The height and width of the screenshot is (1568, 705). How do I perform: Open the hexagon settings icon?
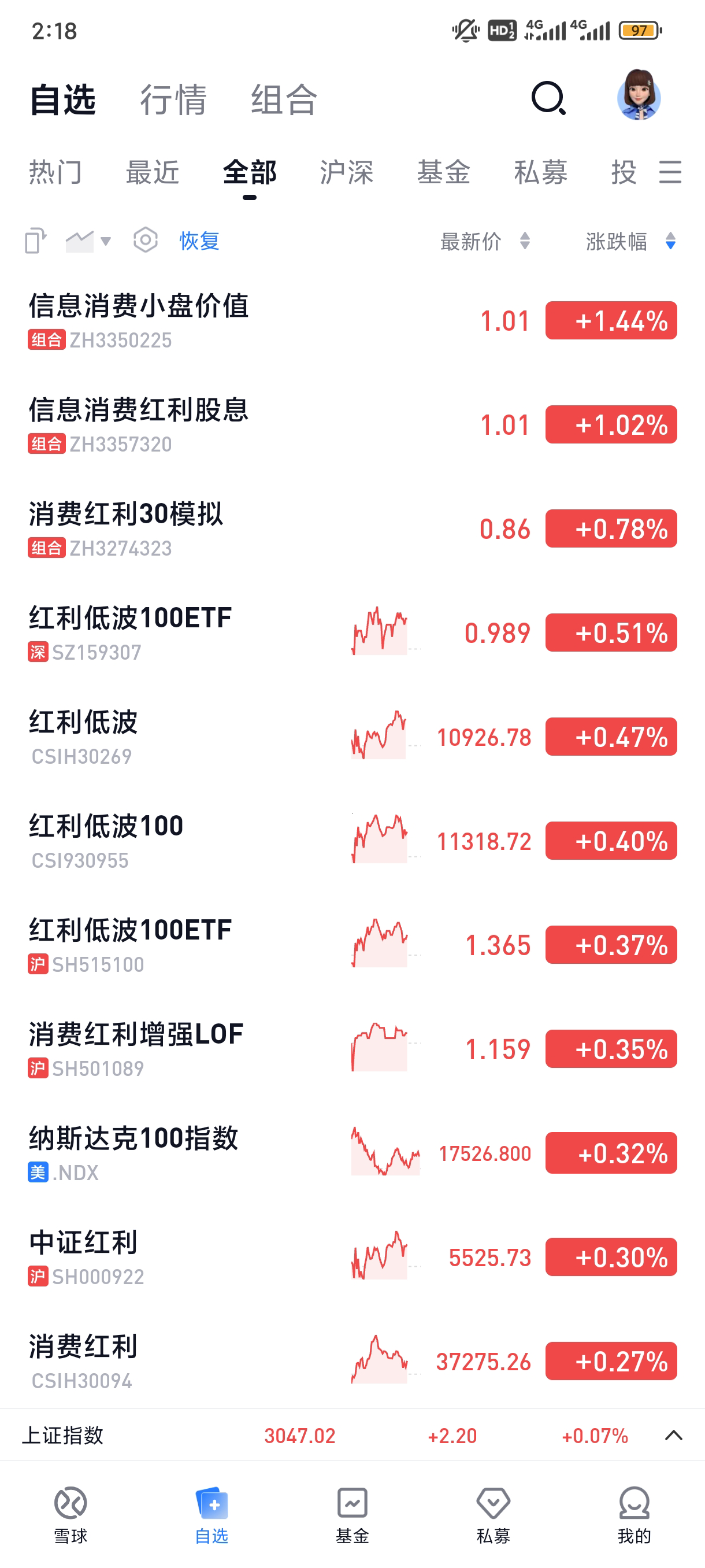tap(146, 241)
